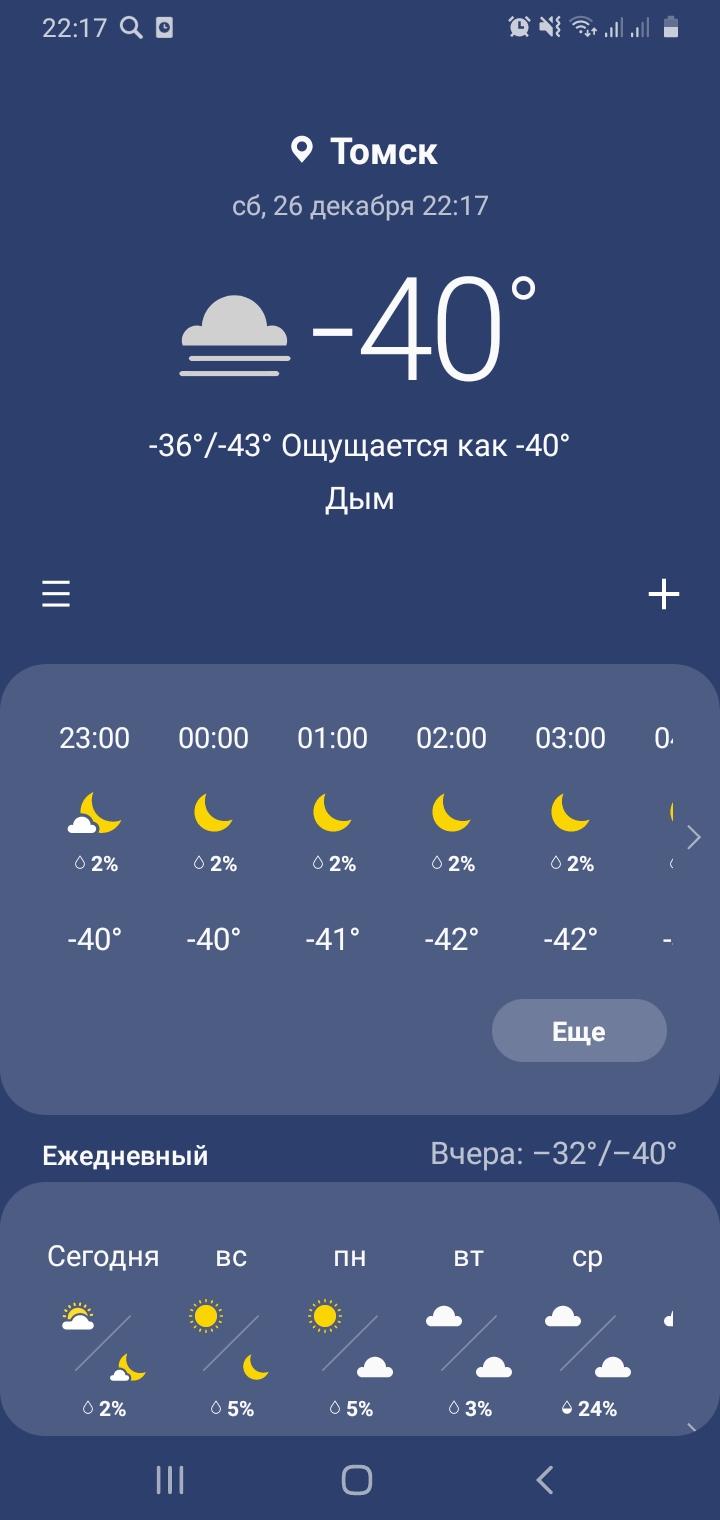Go back using the navigation bar
Viewport: 720px width, 1520px height.
544,1479
